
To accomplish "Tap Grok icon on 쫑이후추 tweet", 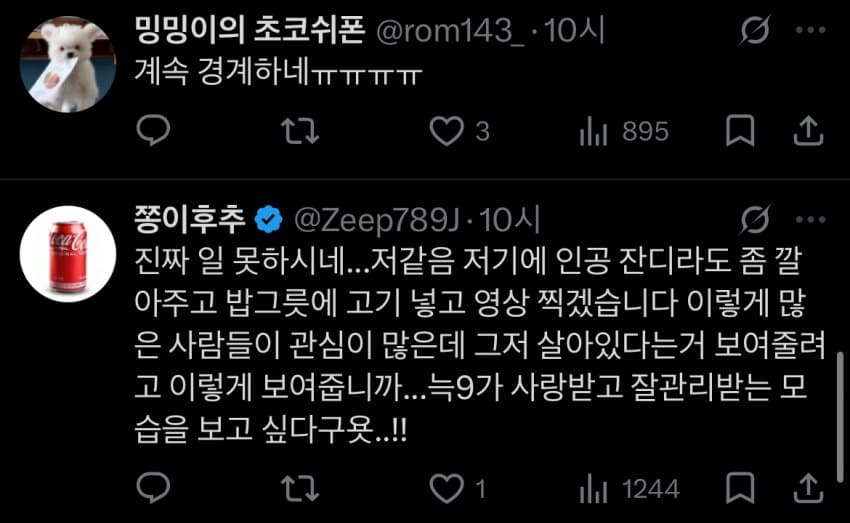I will point(753,218).
